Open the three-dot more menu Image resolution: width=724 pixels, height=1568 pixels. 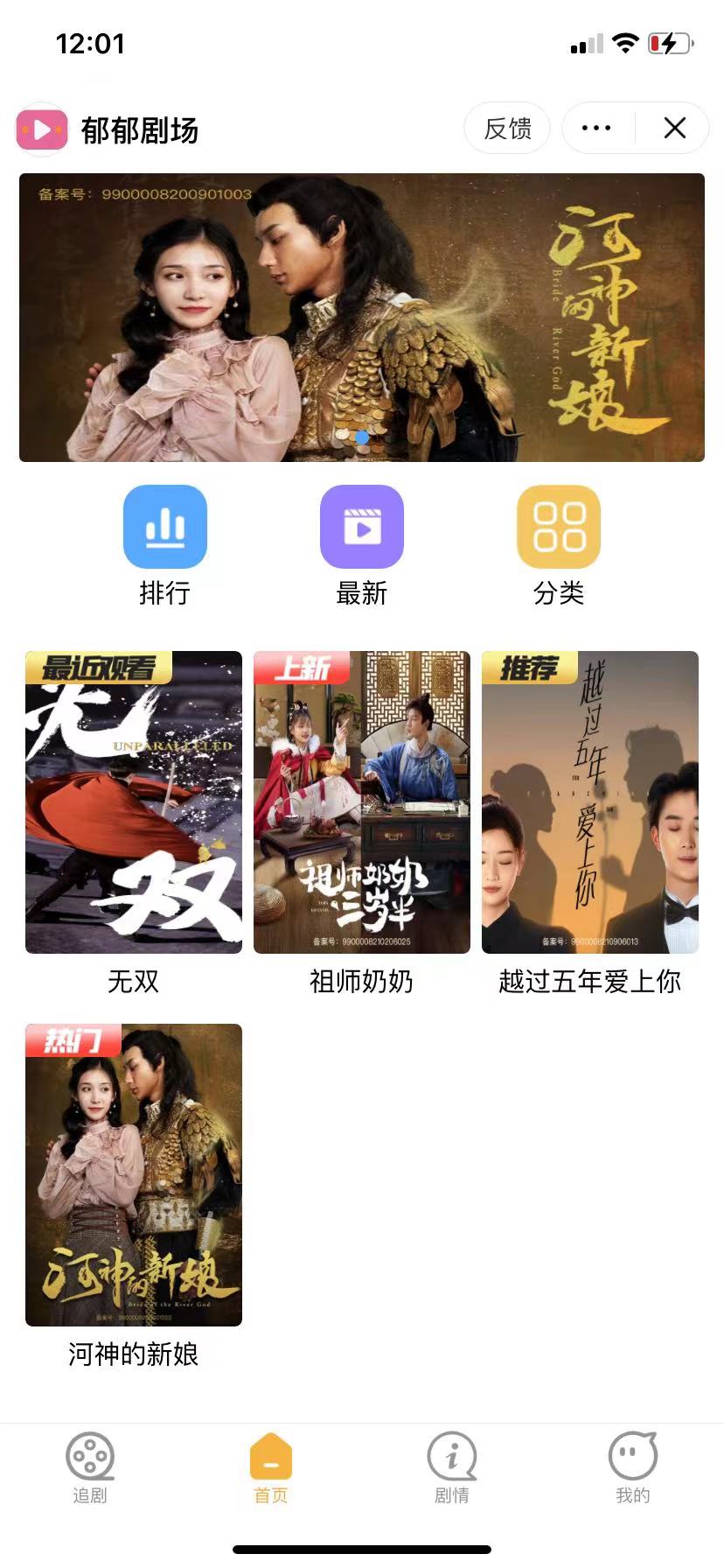[596, 129]
